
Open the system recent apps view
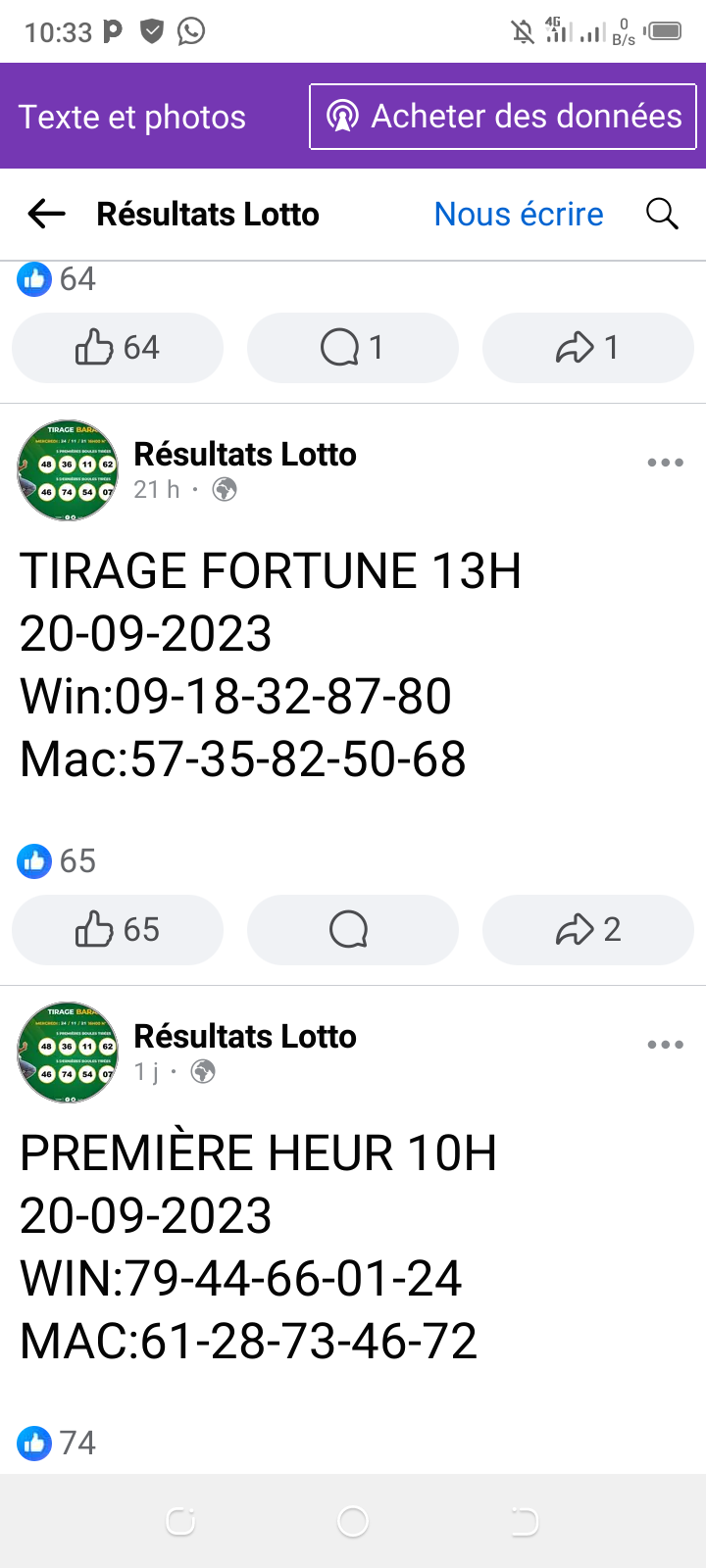coord(180,1521)
